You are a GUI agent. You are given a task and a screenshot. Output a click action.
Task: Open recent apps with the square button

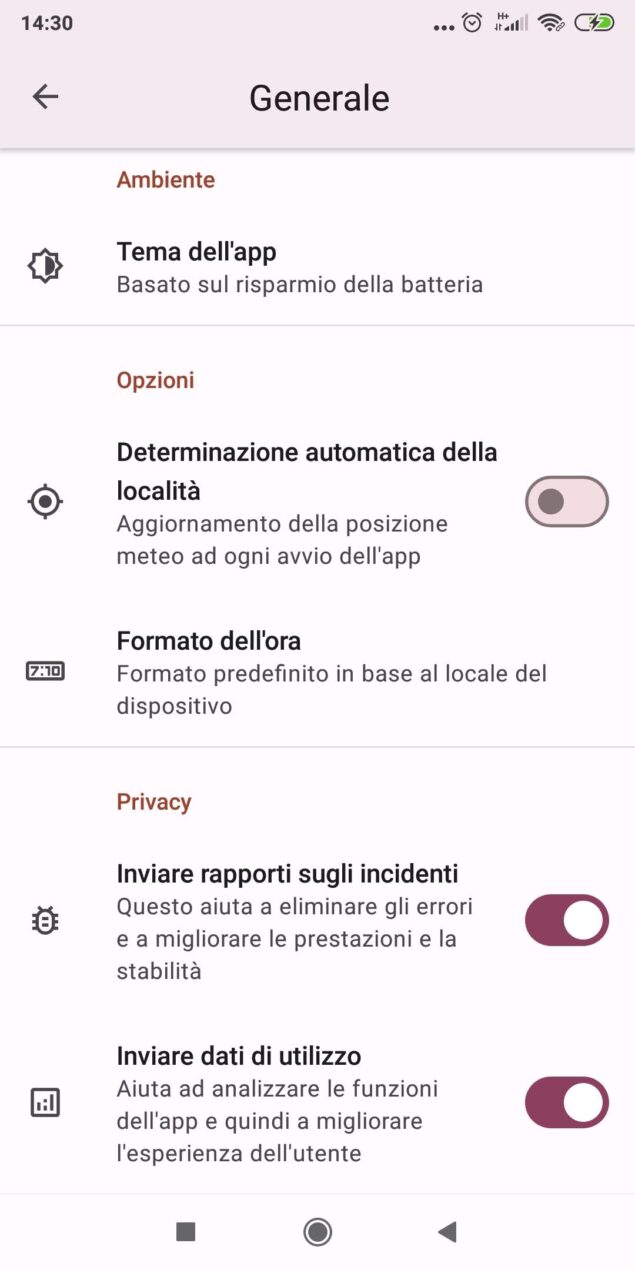click(x=186, y=1232)
